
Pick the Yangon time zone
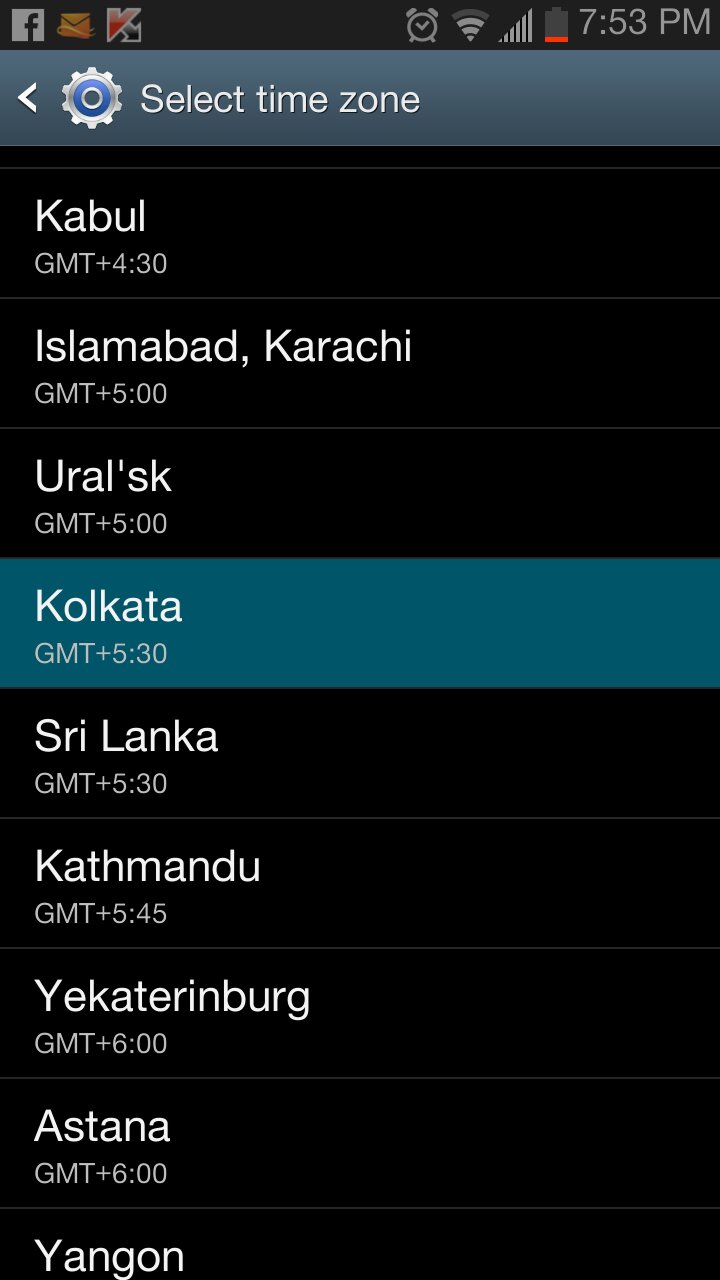[360, 1250]
